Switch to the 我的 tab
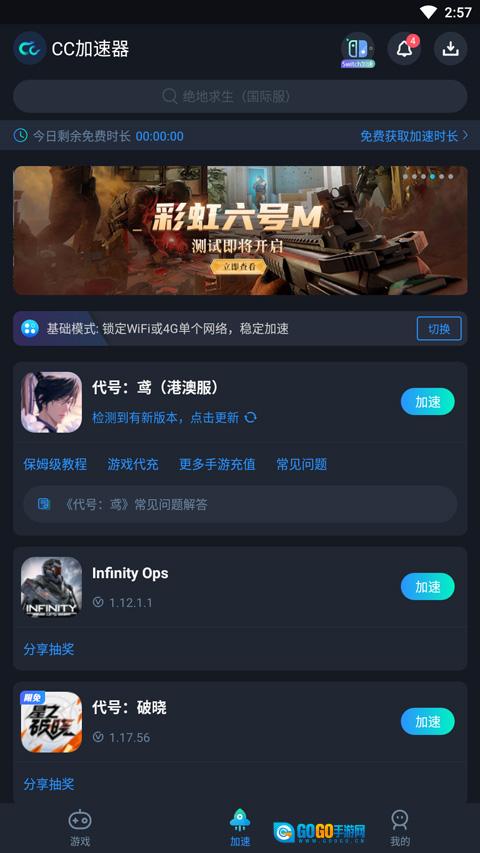Image resolution: width=480 pixels, height=853 pixels. point(400,829)
